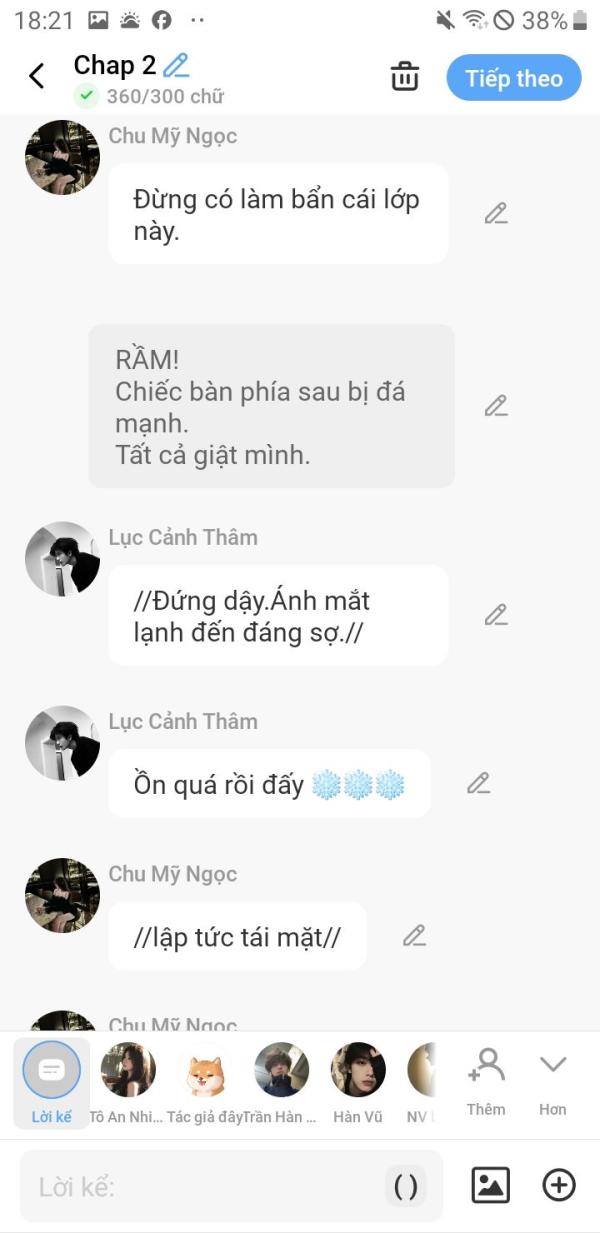Select Lời kể narrator option
The height and width of the screenshot is (1233, 600).
point(51,1083)
